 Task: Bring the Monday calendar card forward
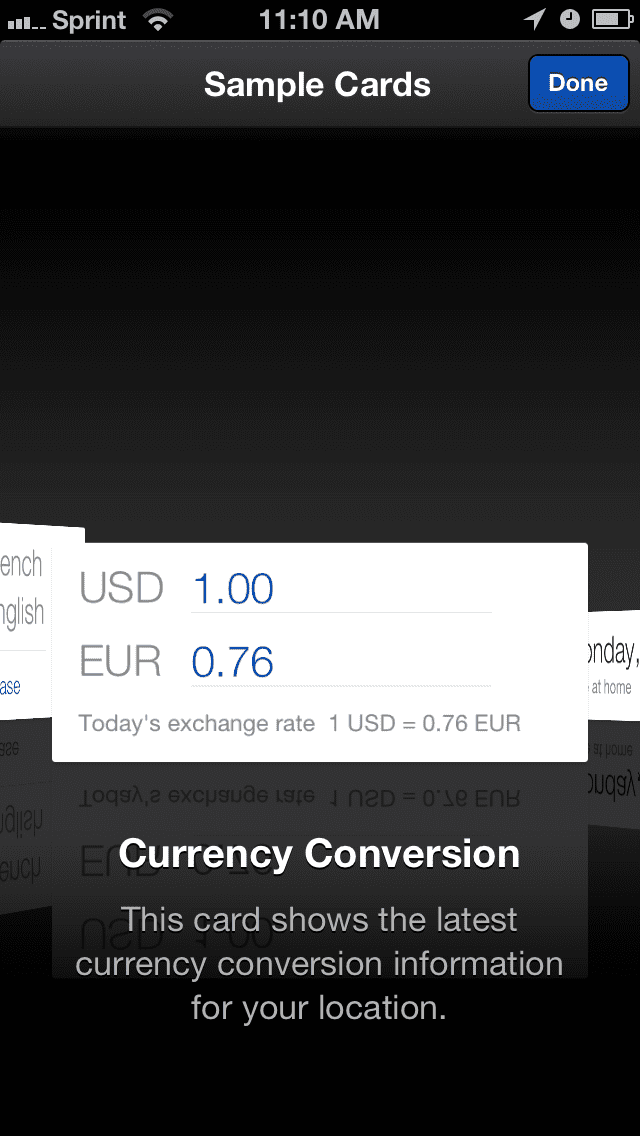click(612, 665)
